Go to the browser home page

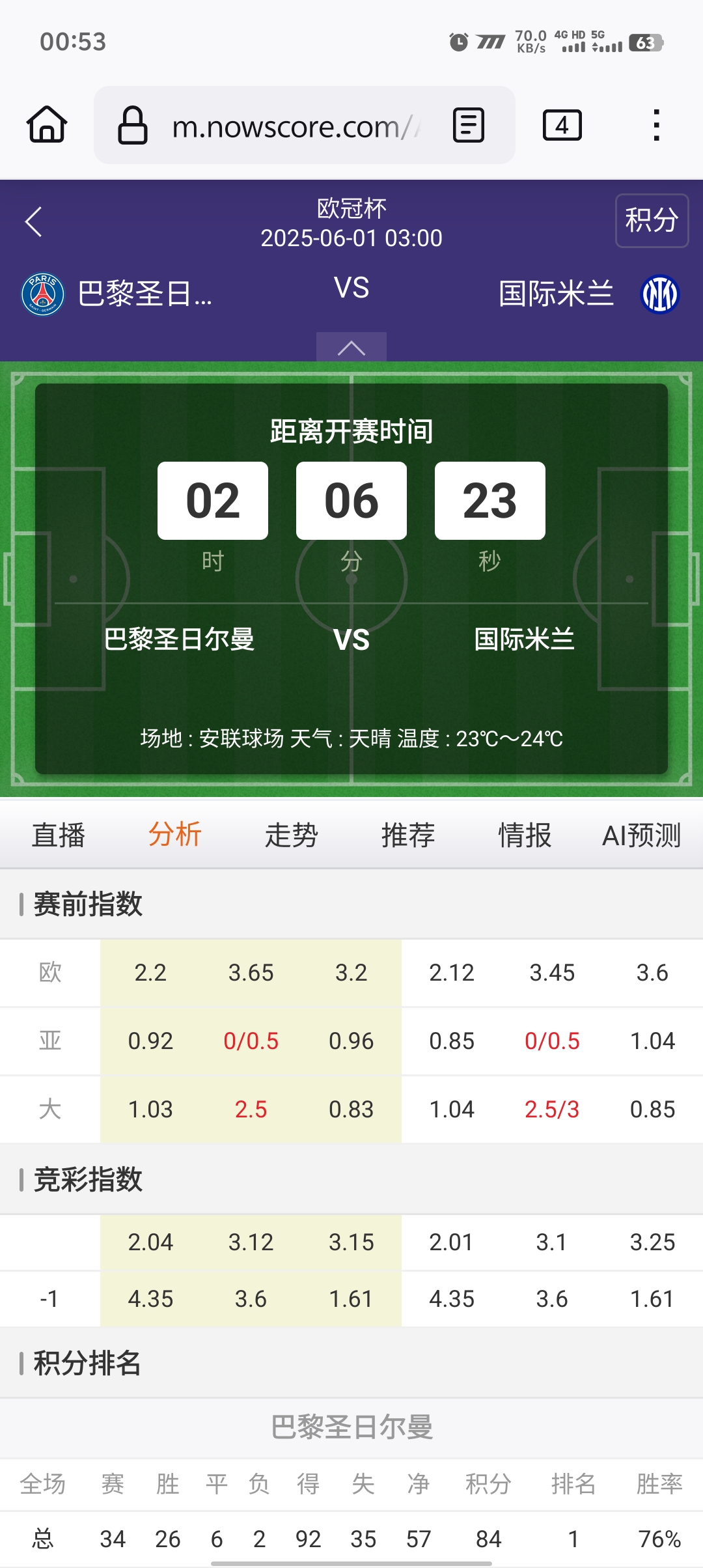(47, 124)
